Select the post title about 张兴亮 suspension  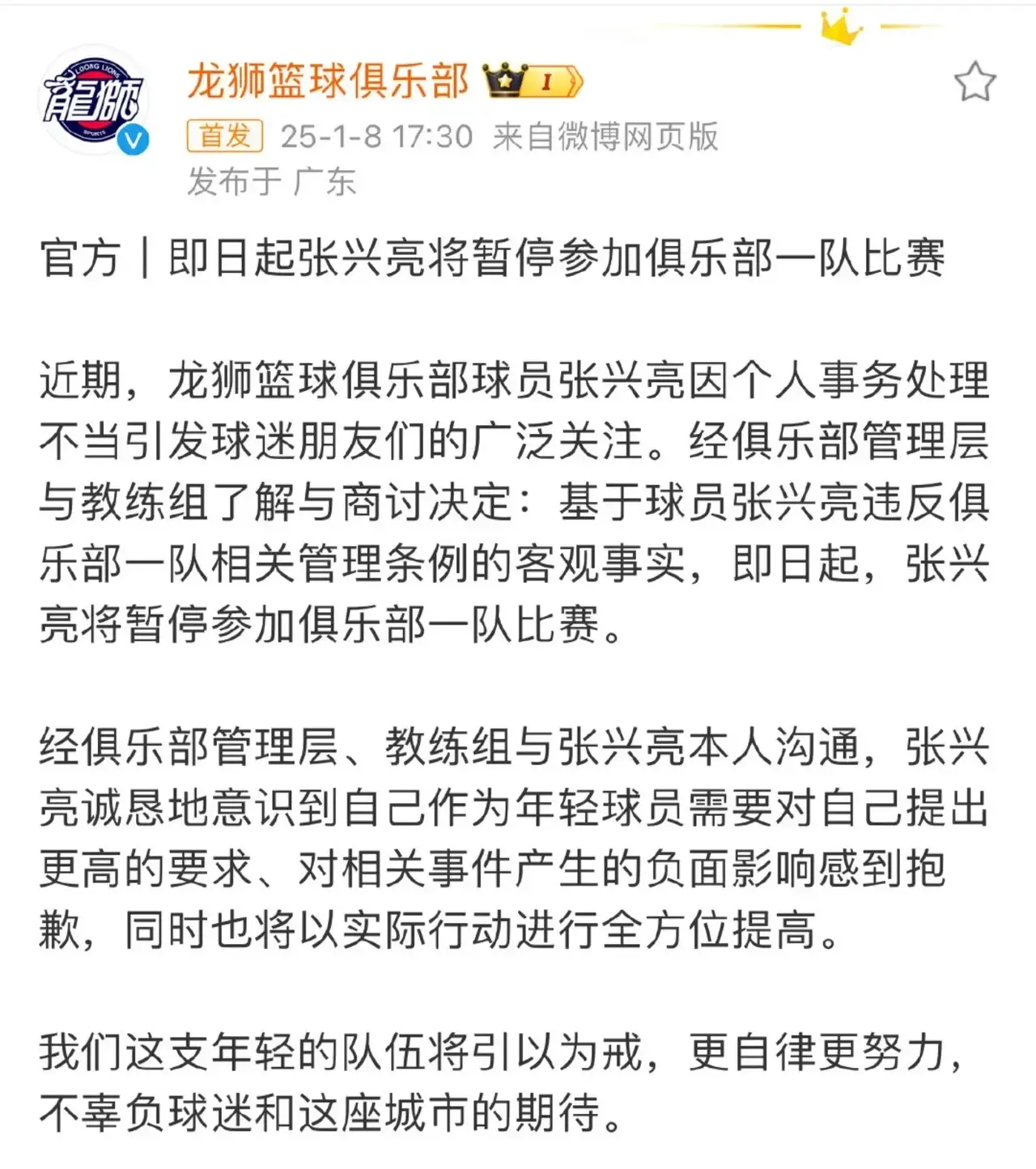pyautogui.click(x=496, y=257)
